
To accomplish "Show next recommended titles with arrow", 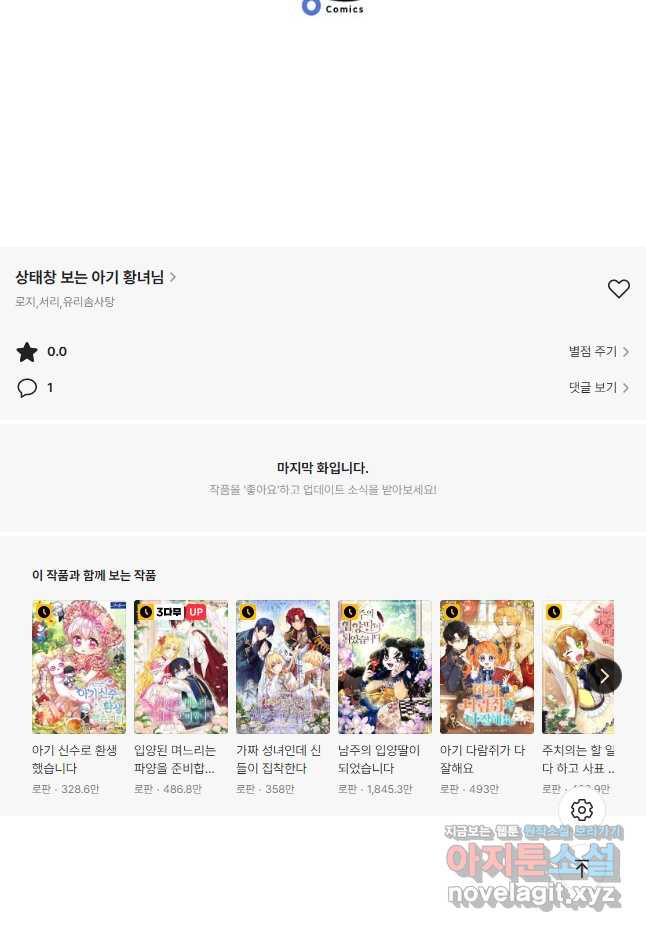I will pos(604,676).
